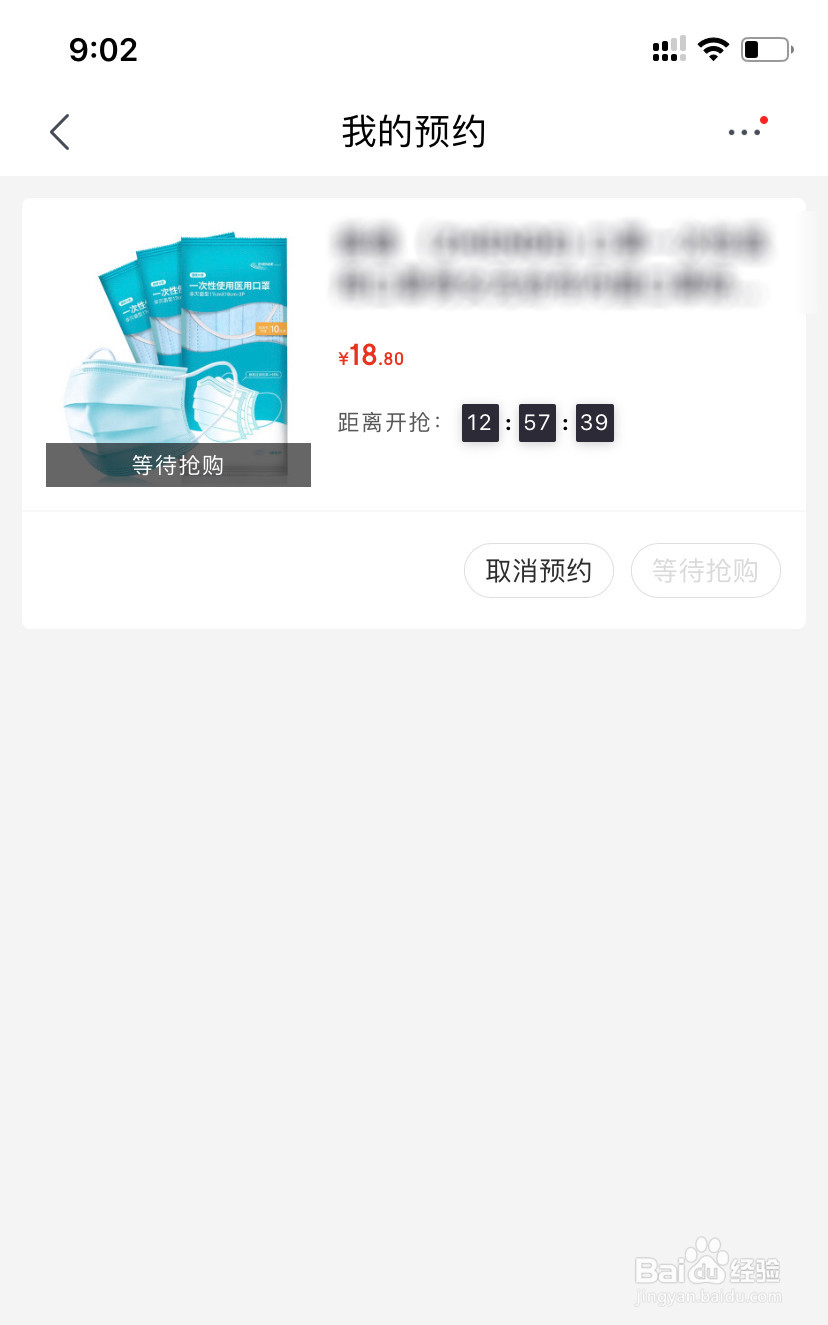Open the 我的预约 page title
828x1325 pixels.
(414, 131)
